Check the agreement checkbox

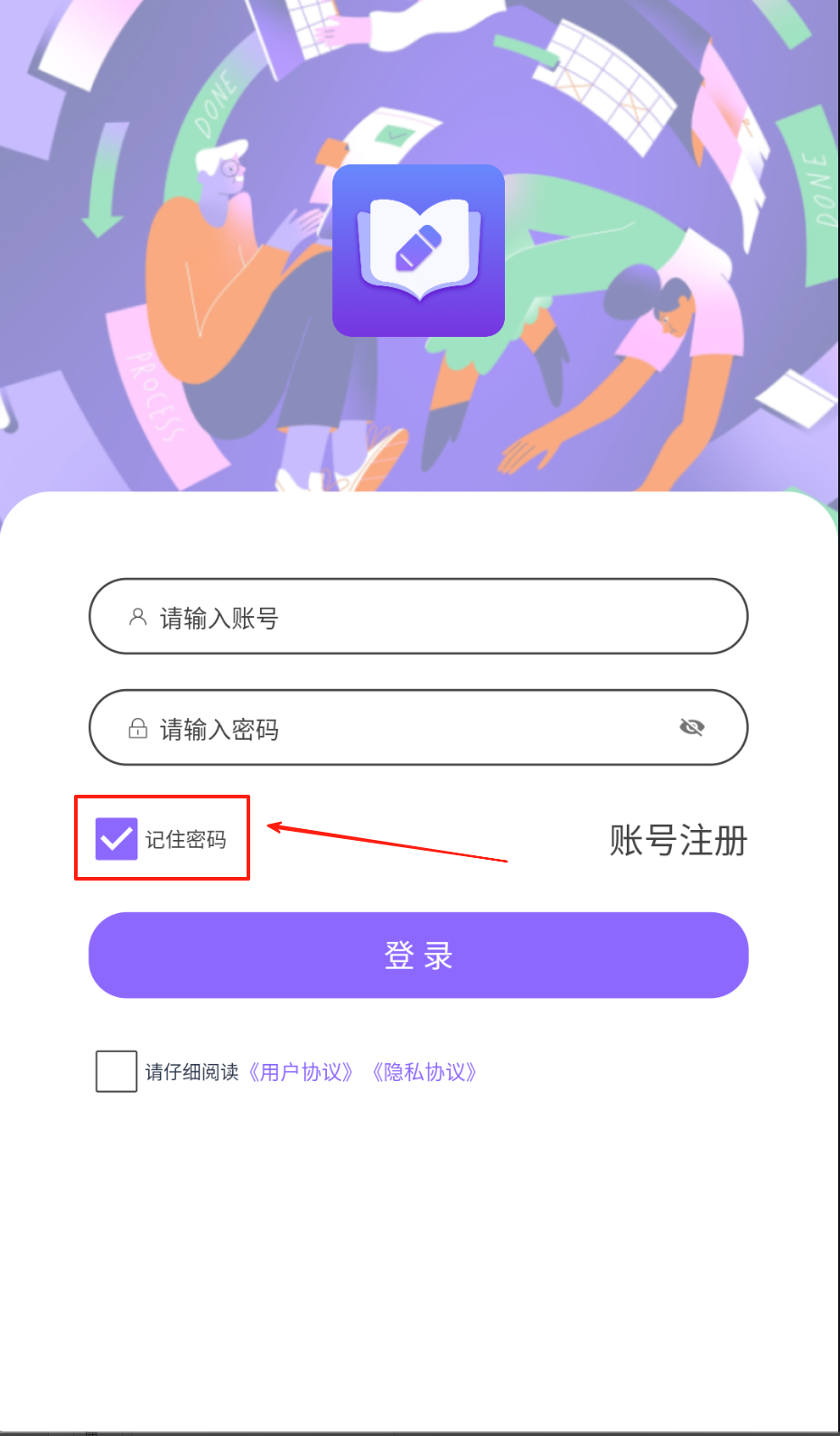[117, 1071]
